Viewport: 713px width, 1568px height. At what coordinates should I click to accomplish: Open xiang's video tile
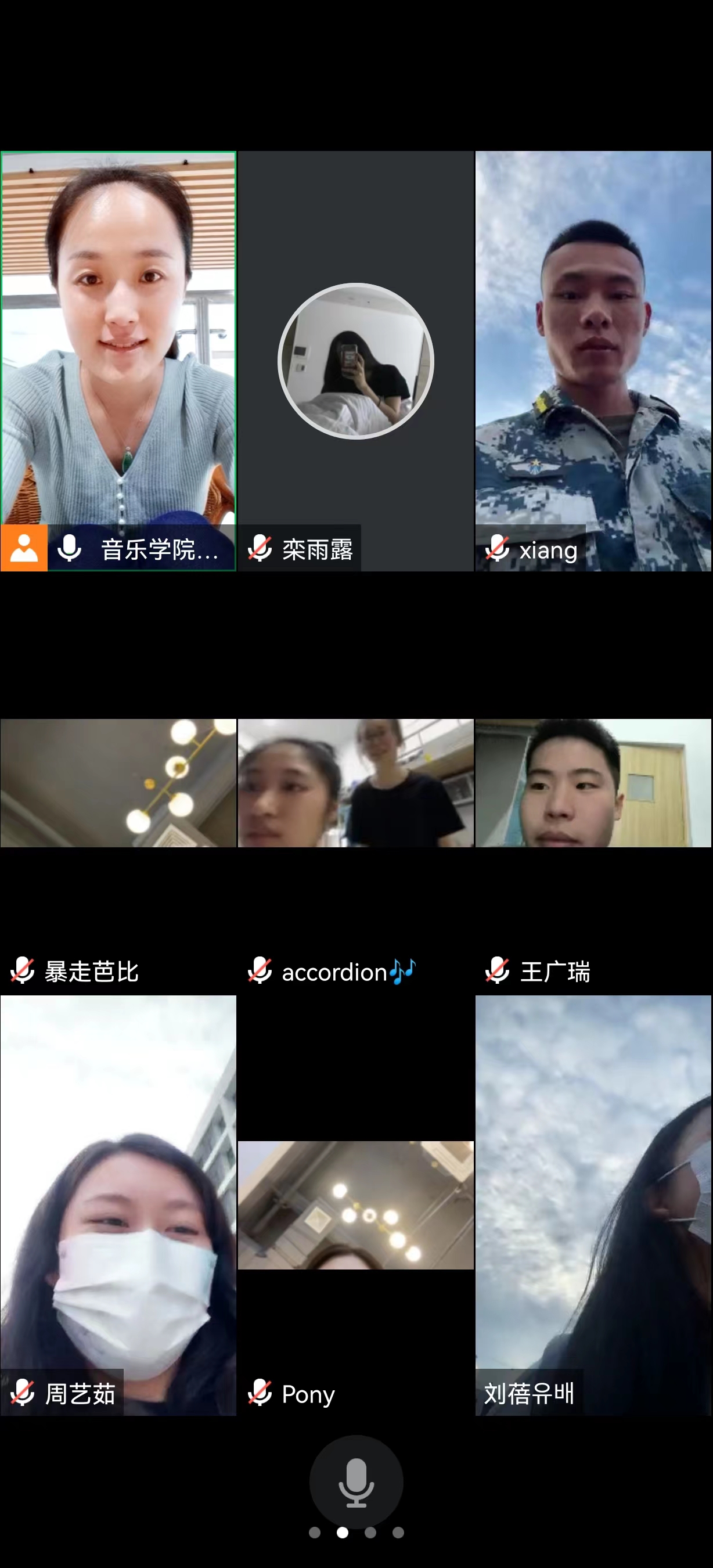[593, 360]
